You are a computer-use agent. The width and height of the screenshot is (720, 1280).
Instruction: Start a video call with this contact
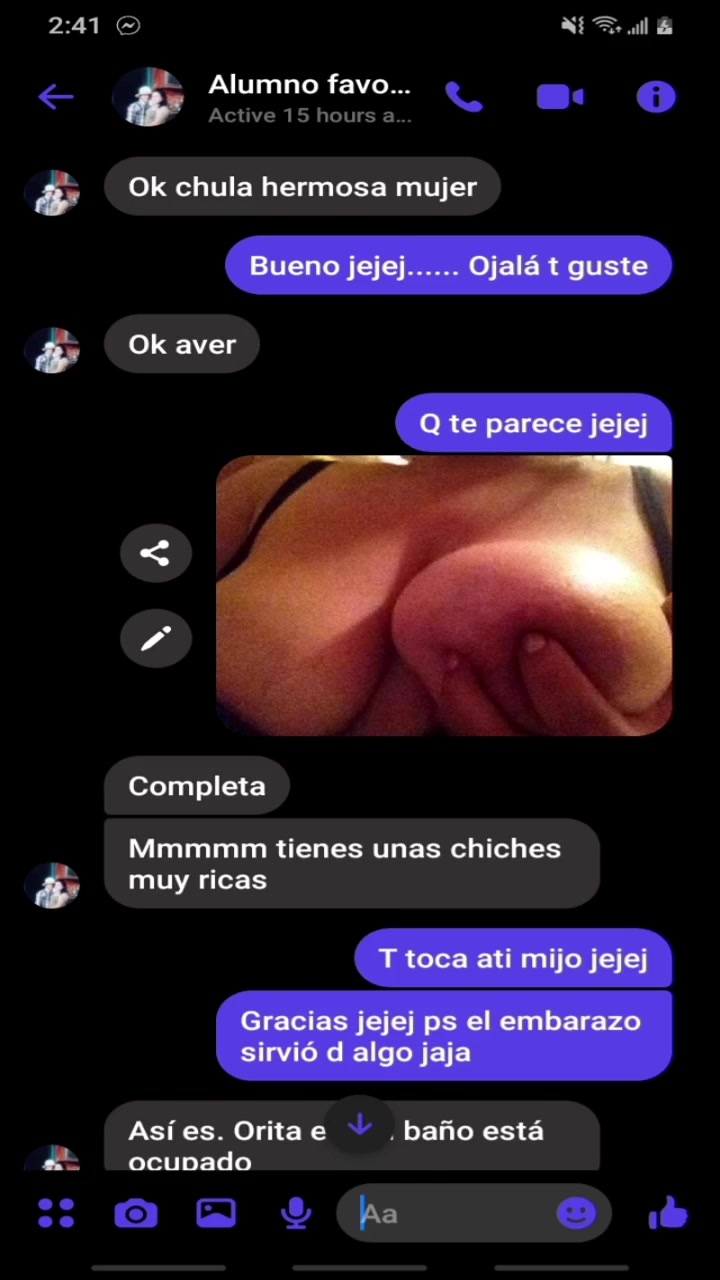tap(560, 97)
